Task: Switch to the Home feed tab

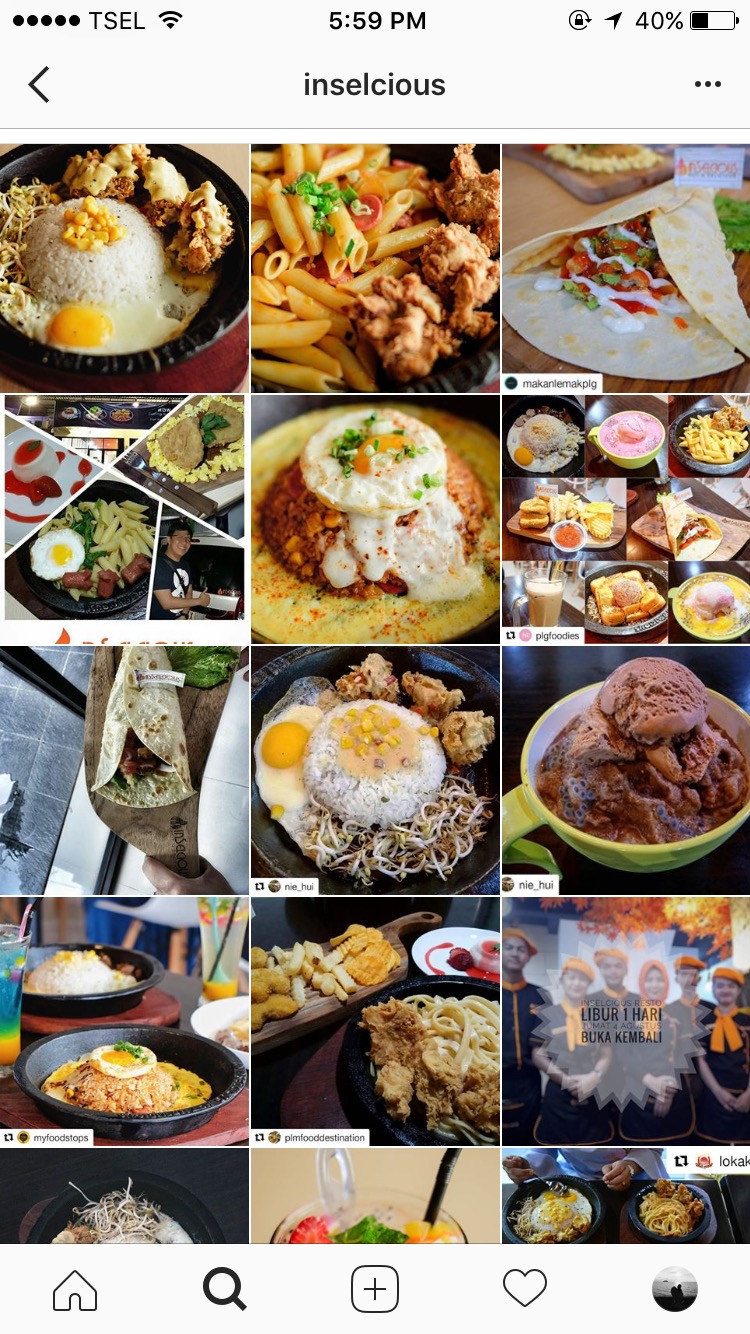Action: pos(75,1289)
